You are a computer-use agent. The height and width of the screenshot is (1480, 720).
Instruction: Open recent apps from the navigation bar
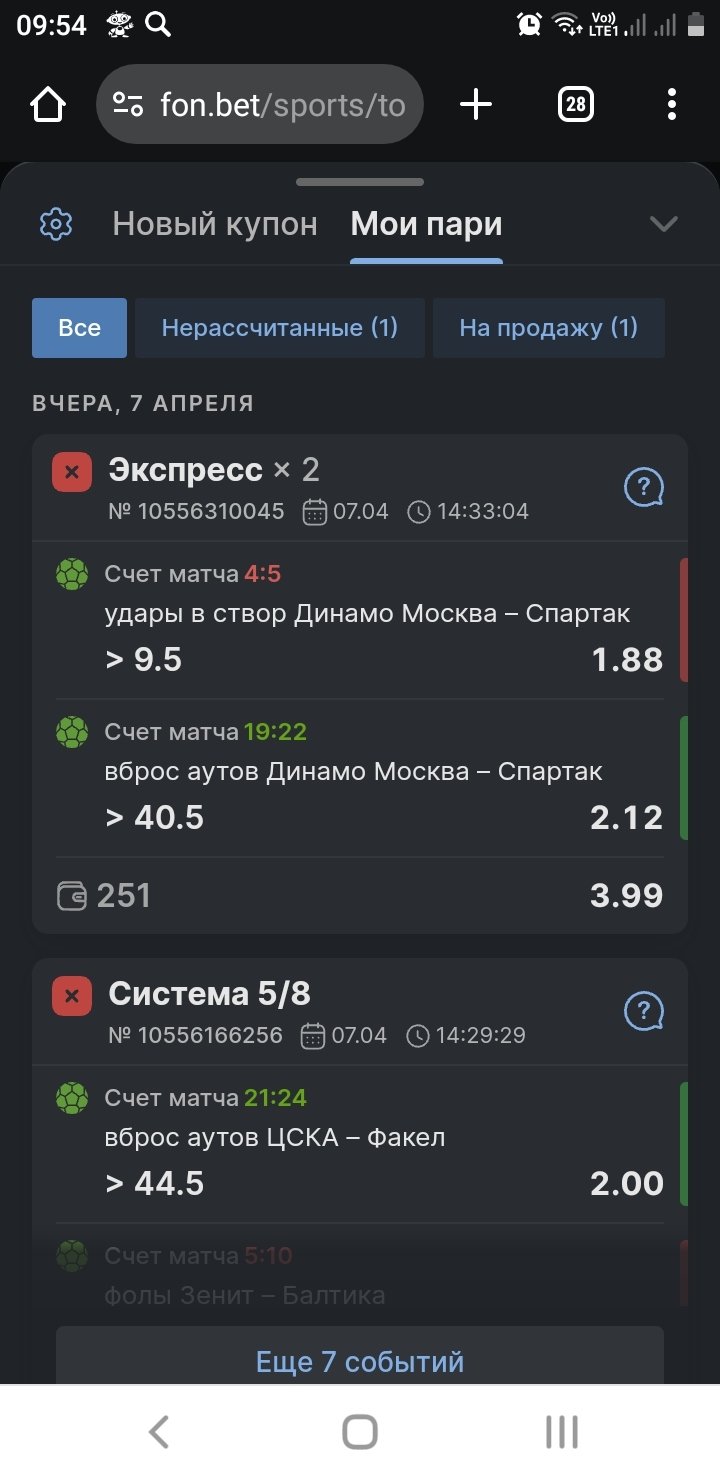pos(562,1432)
